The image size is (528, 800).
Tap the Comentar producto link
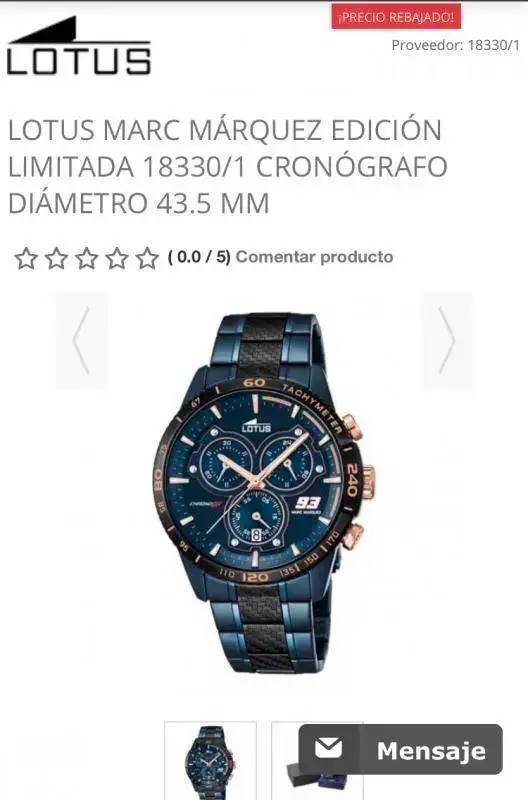[x=314, y=257]
